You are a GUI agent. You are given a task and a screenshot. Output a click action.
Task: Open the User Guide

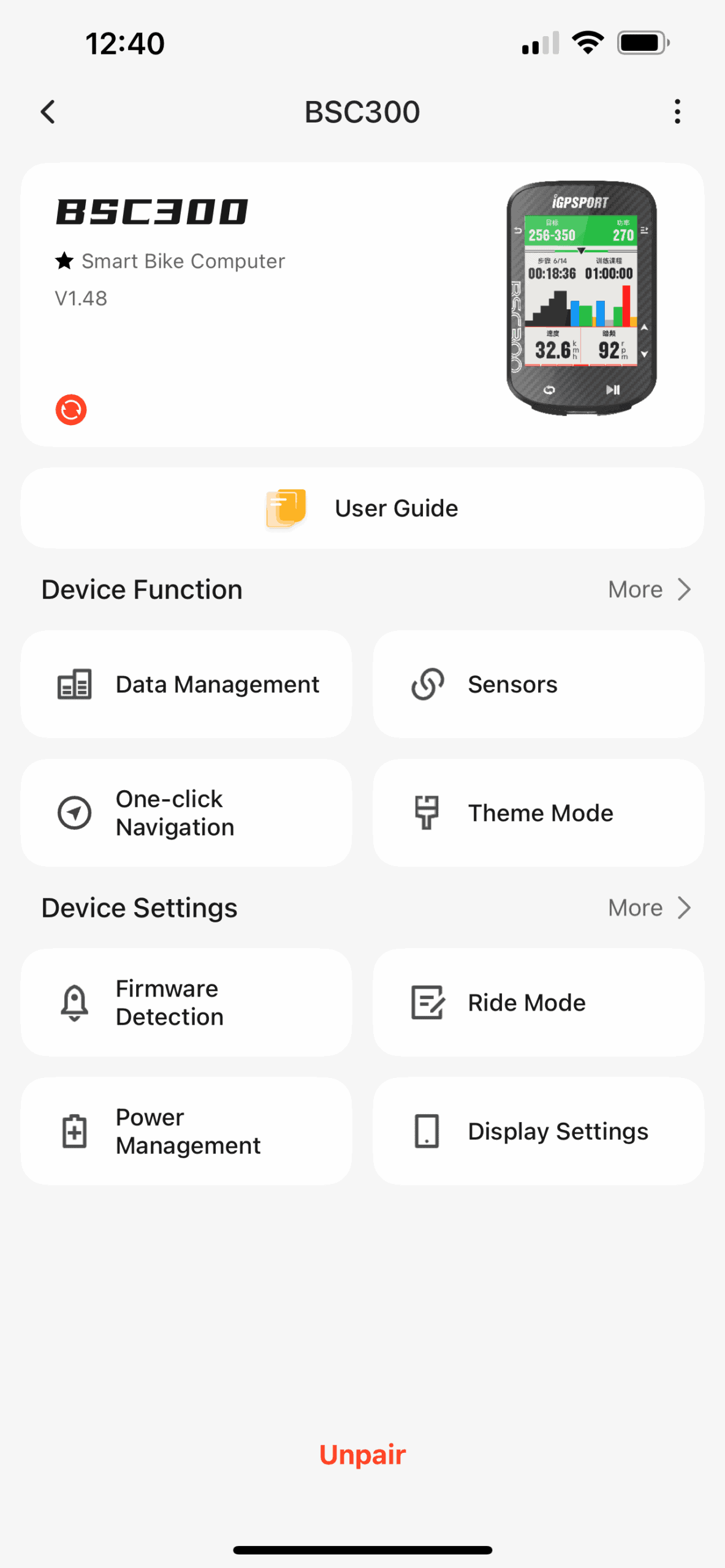362,508
